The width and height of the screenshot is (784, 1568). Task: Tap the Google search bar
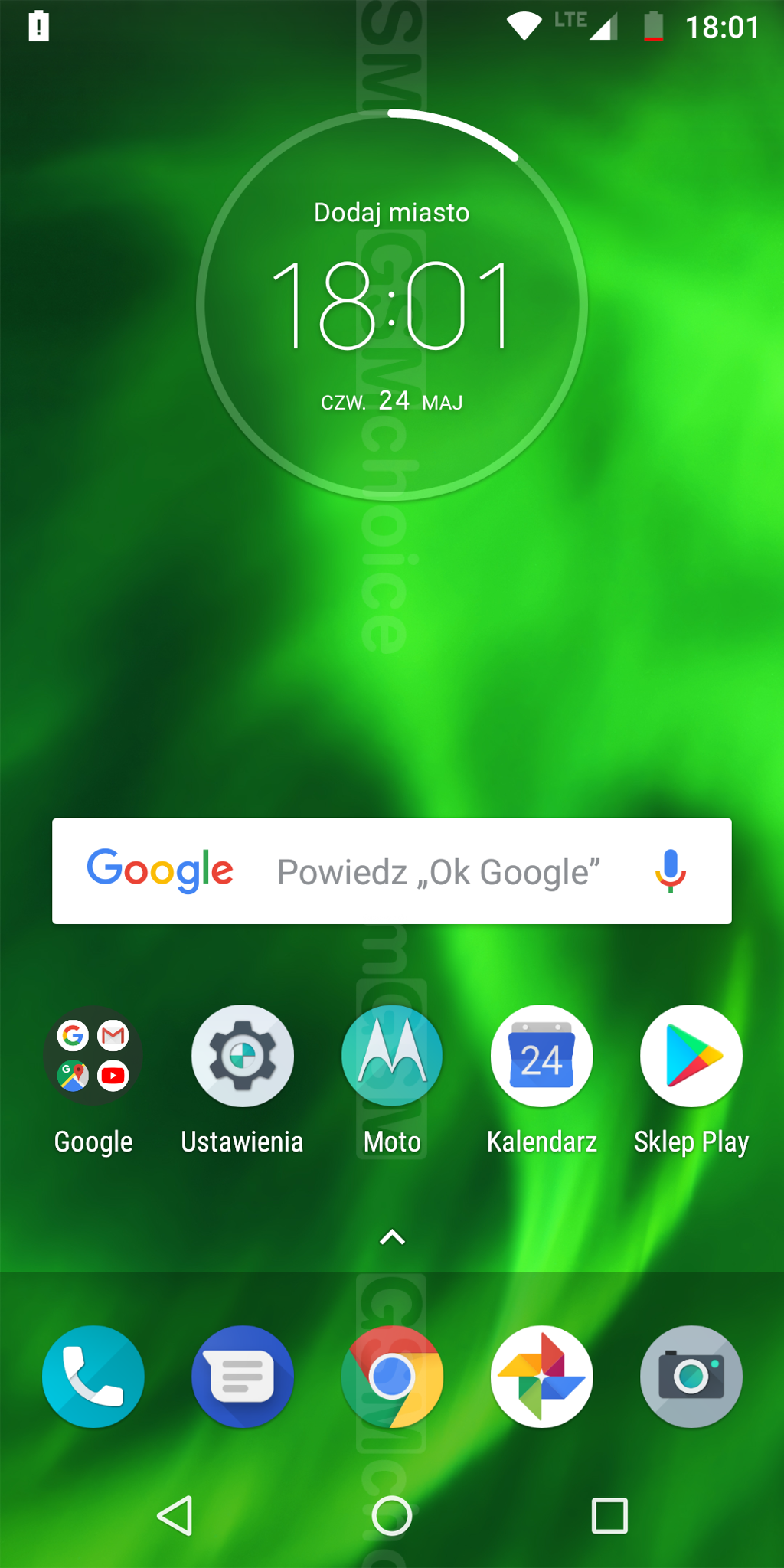click(436, 871)
